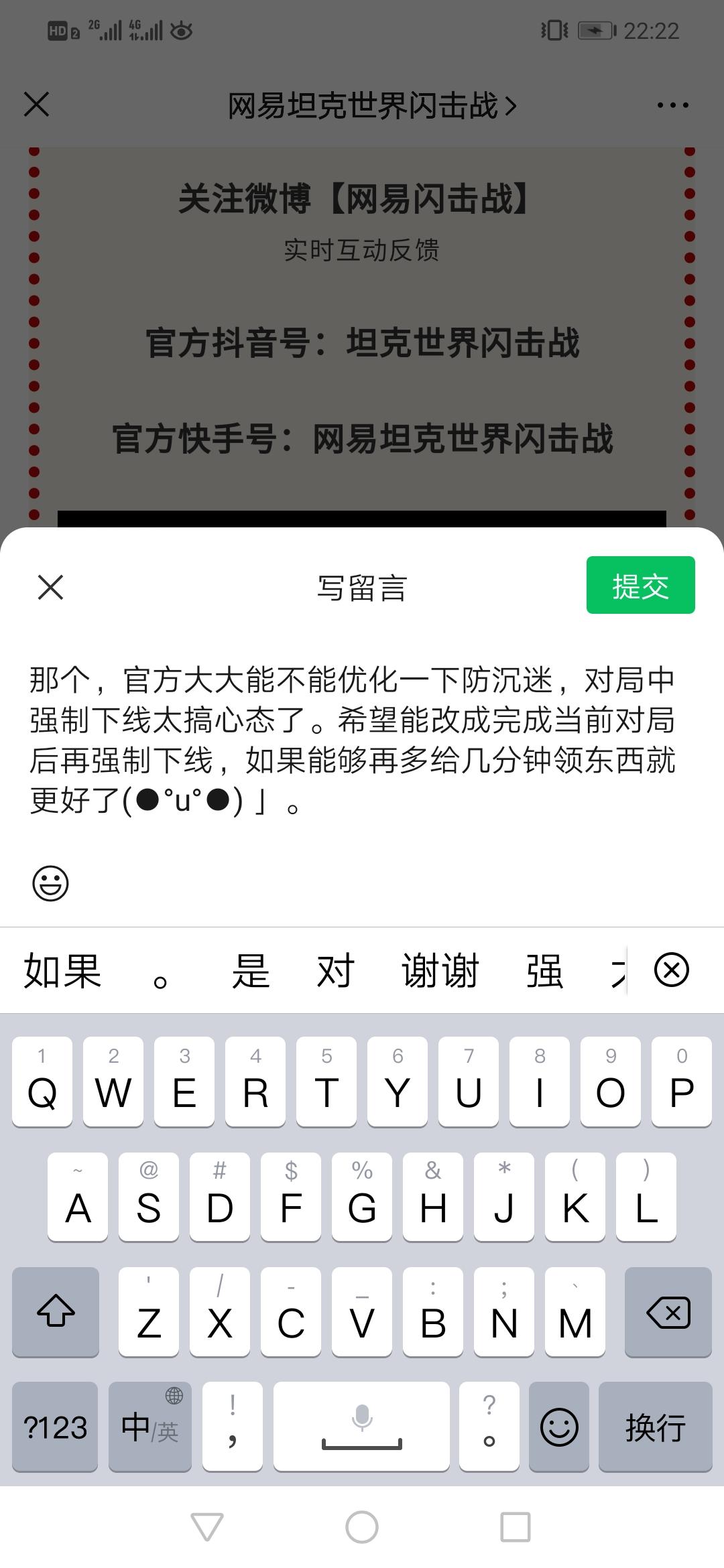Toggle Shift for uppercase letters
This screenshot has width=724, height=1568.
tap(55, 1312)
